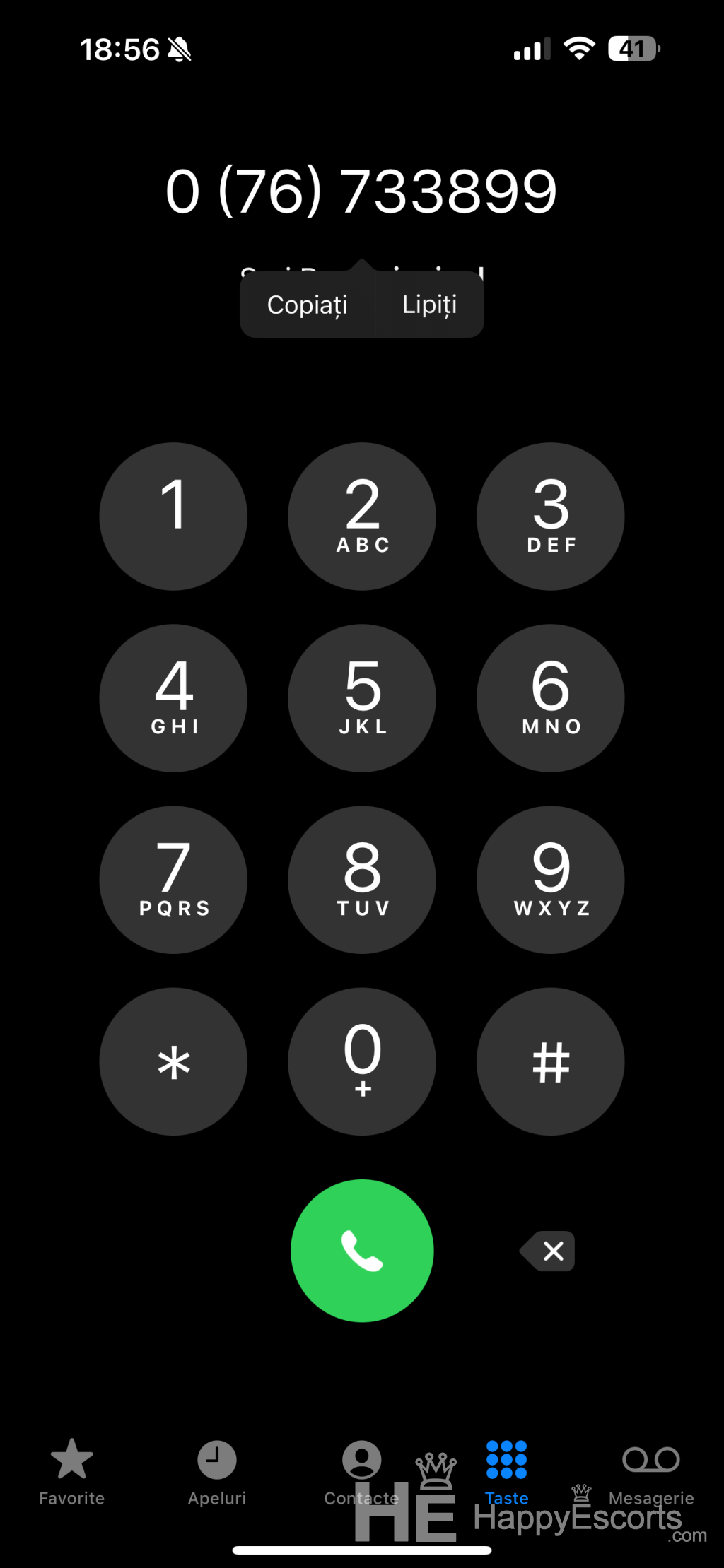Image resolution: width=724 pixels, height=1568 pixels.
Task: Enter digit 2 ABC
Action: click(x=362, y=517)
